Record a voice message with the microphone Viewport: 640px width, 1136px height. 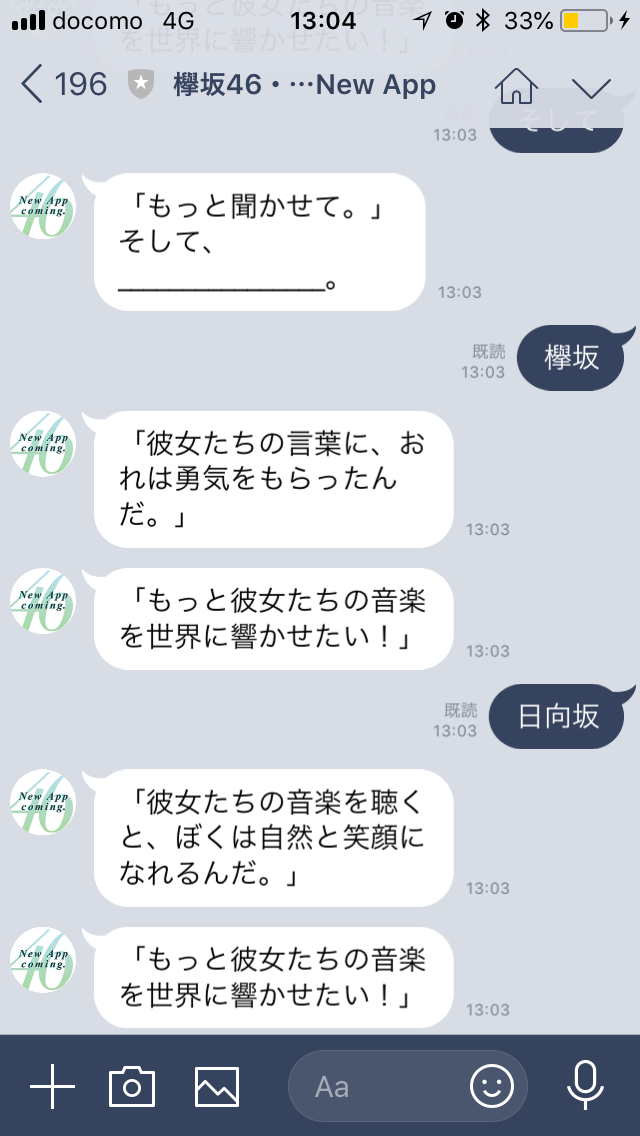pyautogui.click(x=585, y=1085)
